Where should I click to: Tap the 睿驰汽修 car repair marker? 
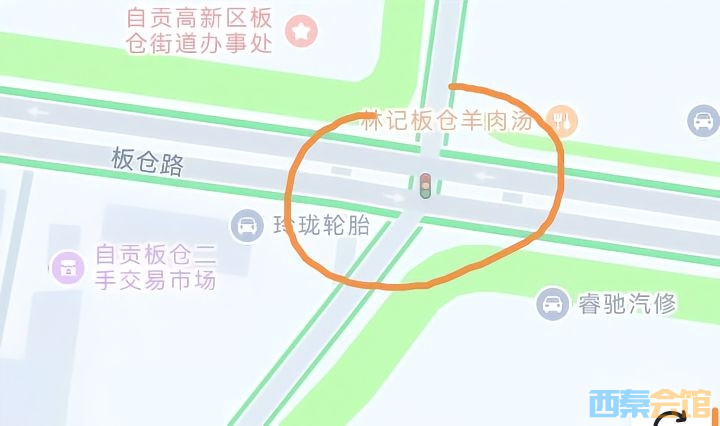click(x=552, y=303)
